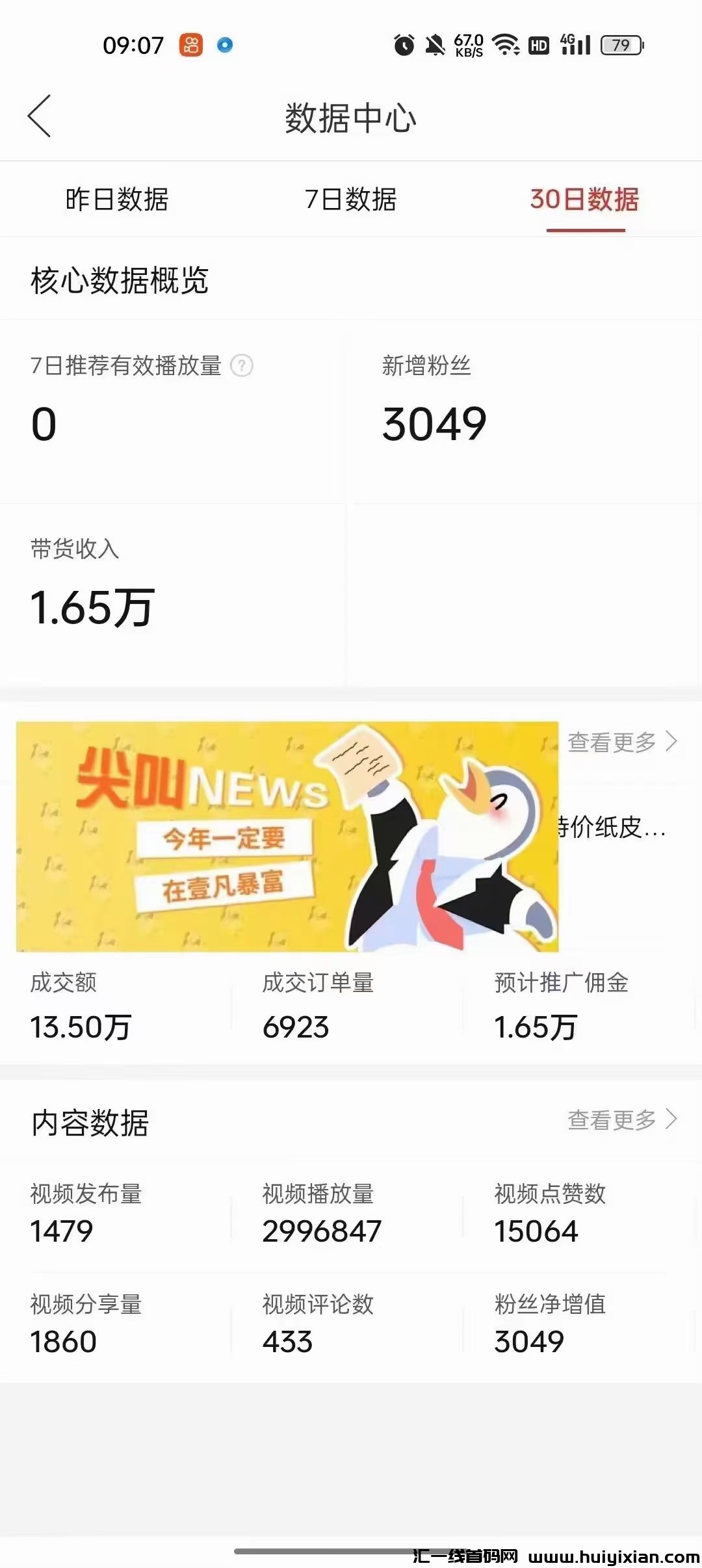This screenshot has width=702, height=1568.
Task: Switch to the 7日数据 tab
Action: (350, 200)
